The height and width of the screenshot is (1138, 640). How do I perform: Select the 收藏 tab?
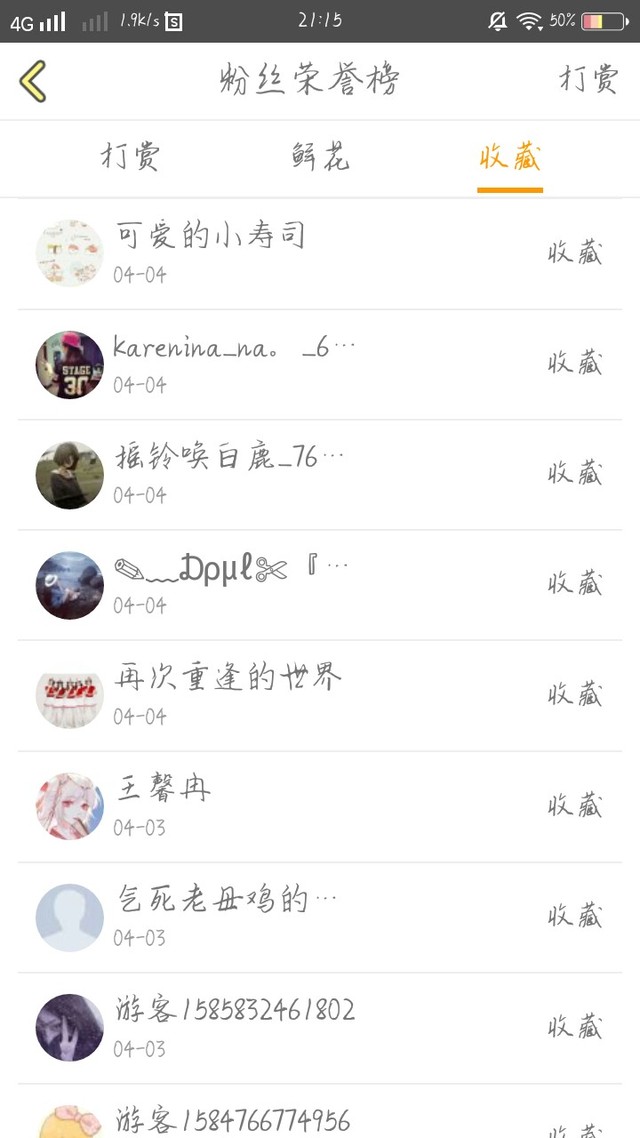pyautogui.click(x=510, y=158)
